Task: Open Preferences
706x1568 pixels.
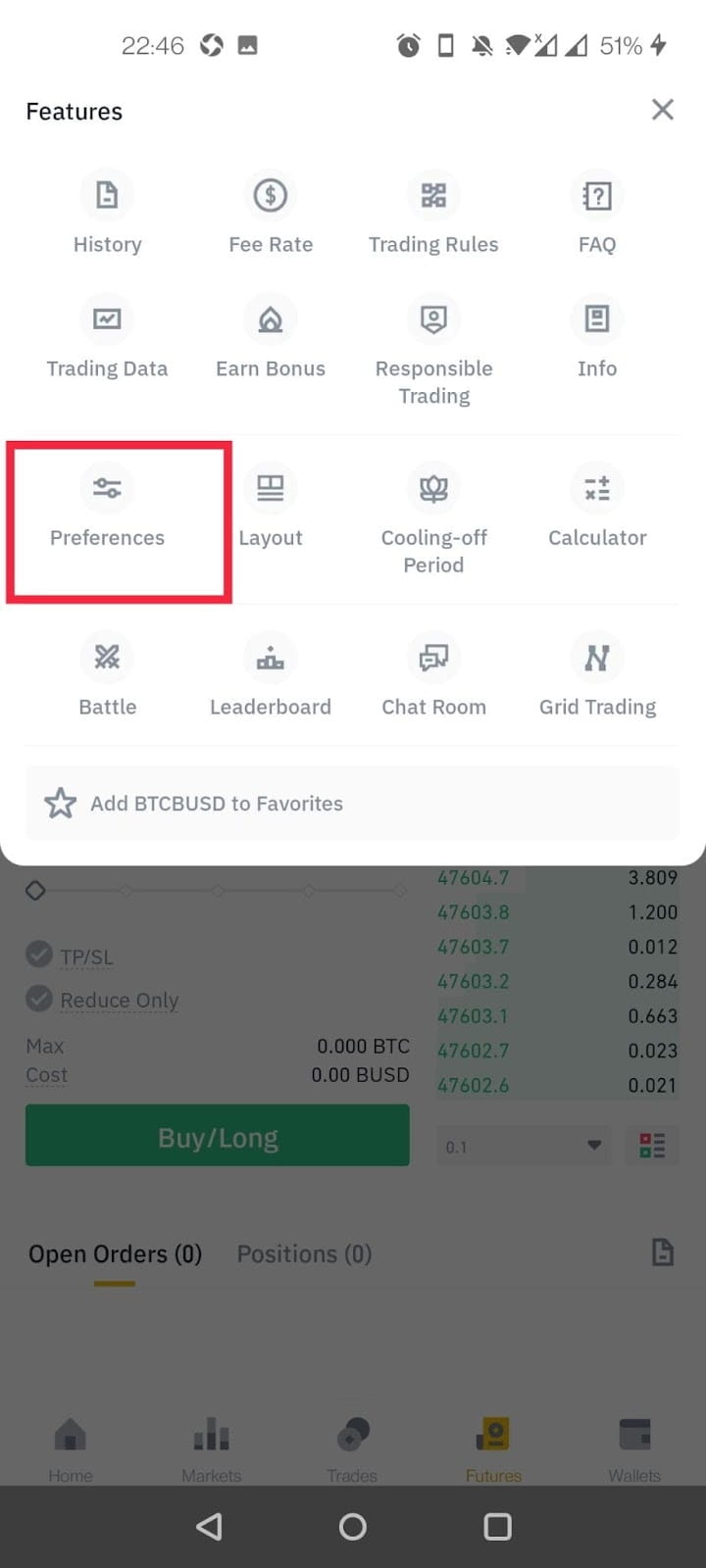Action: pos(107,508)
